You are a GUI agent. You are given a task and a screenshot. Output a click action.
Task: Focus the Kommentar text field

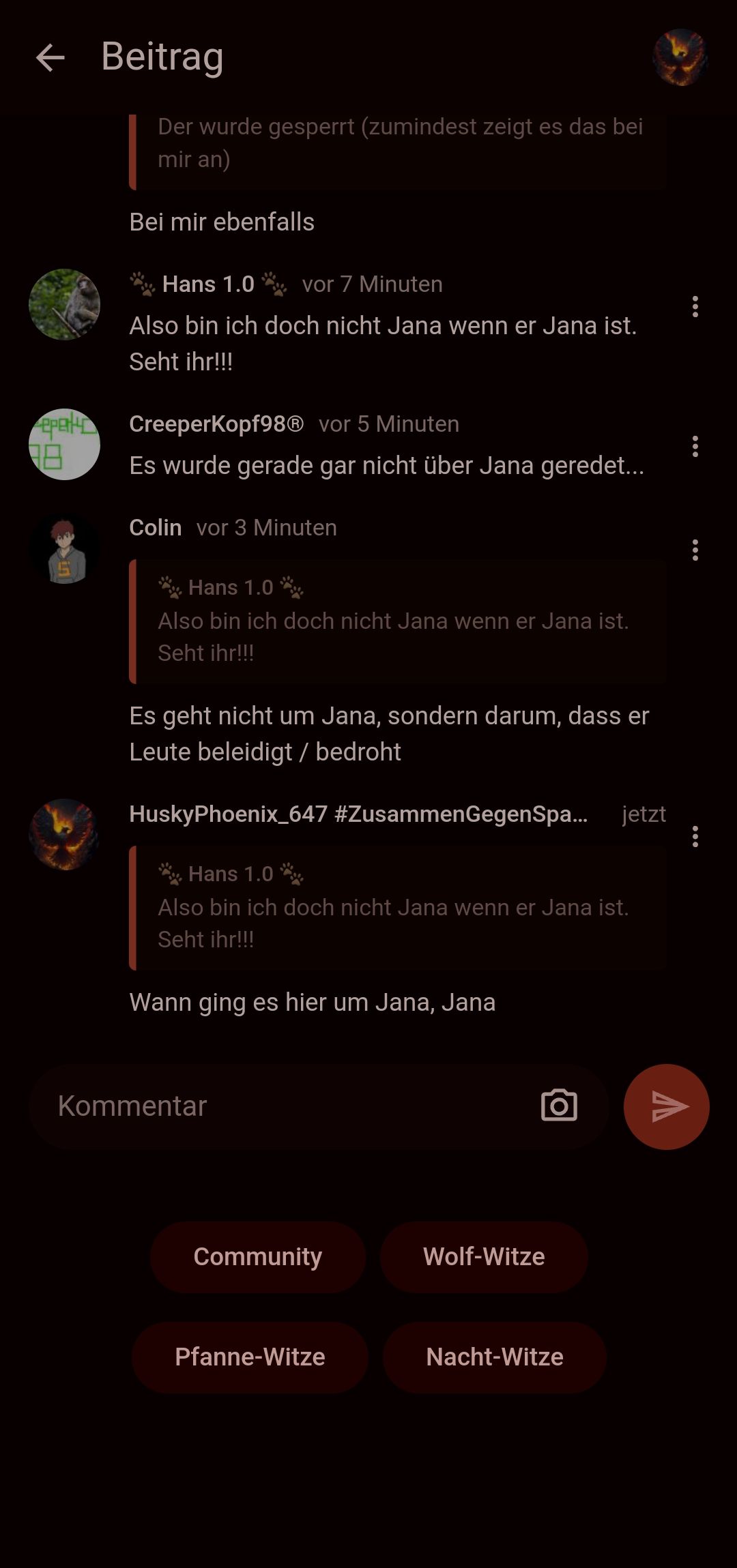pyautogui.click(x=287, y=1106)
